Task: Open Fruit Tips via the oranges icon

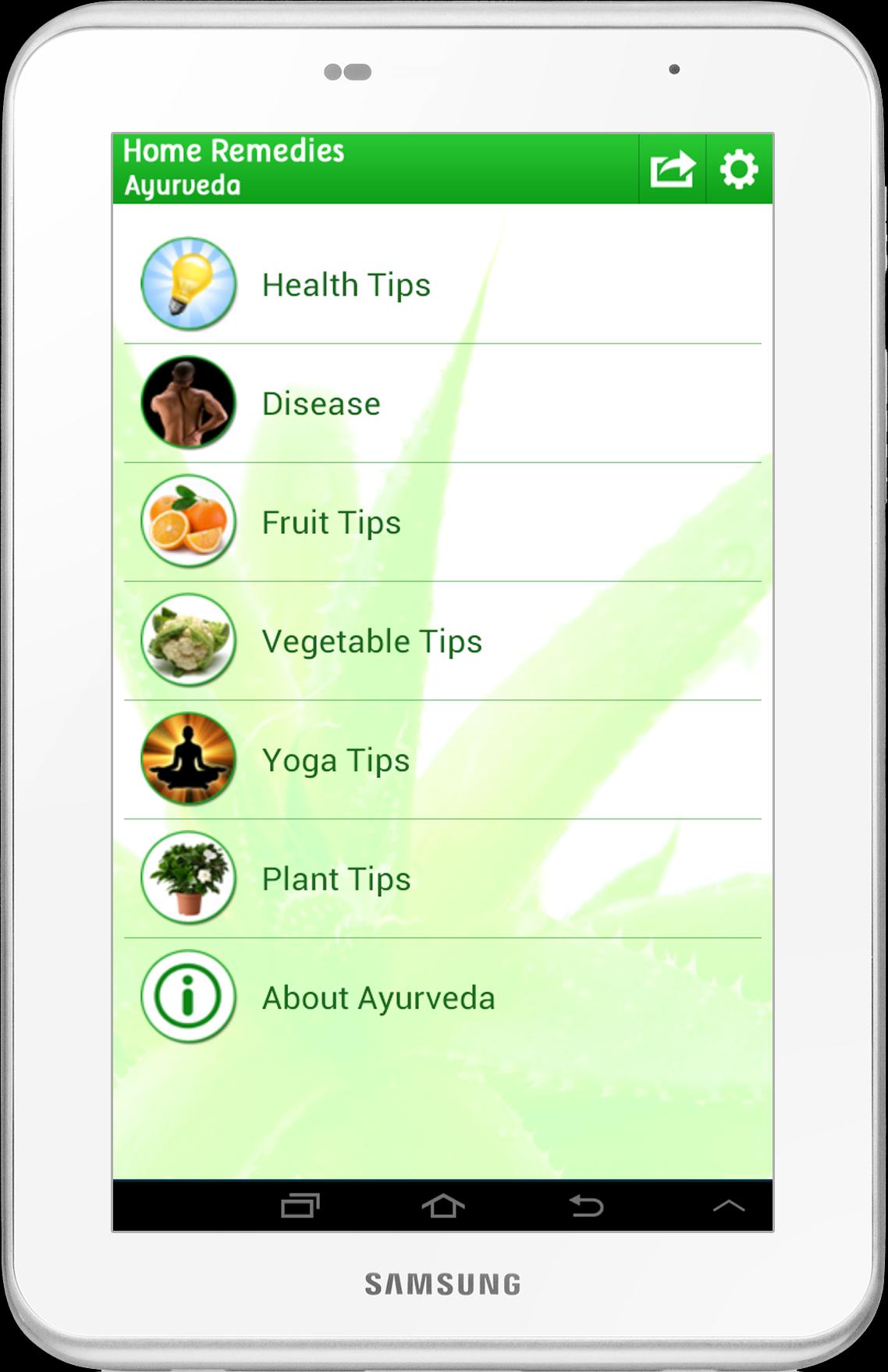Action: (x=187, y=521)
